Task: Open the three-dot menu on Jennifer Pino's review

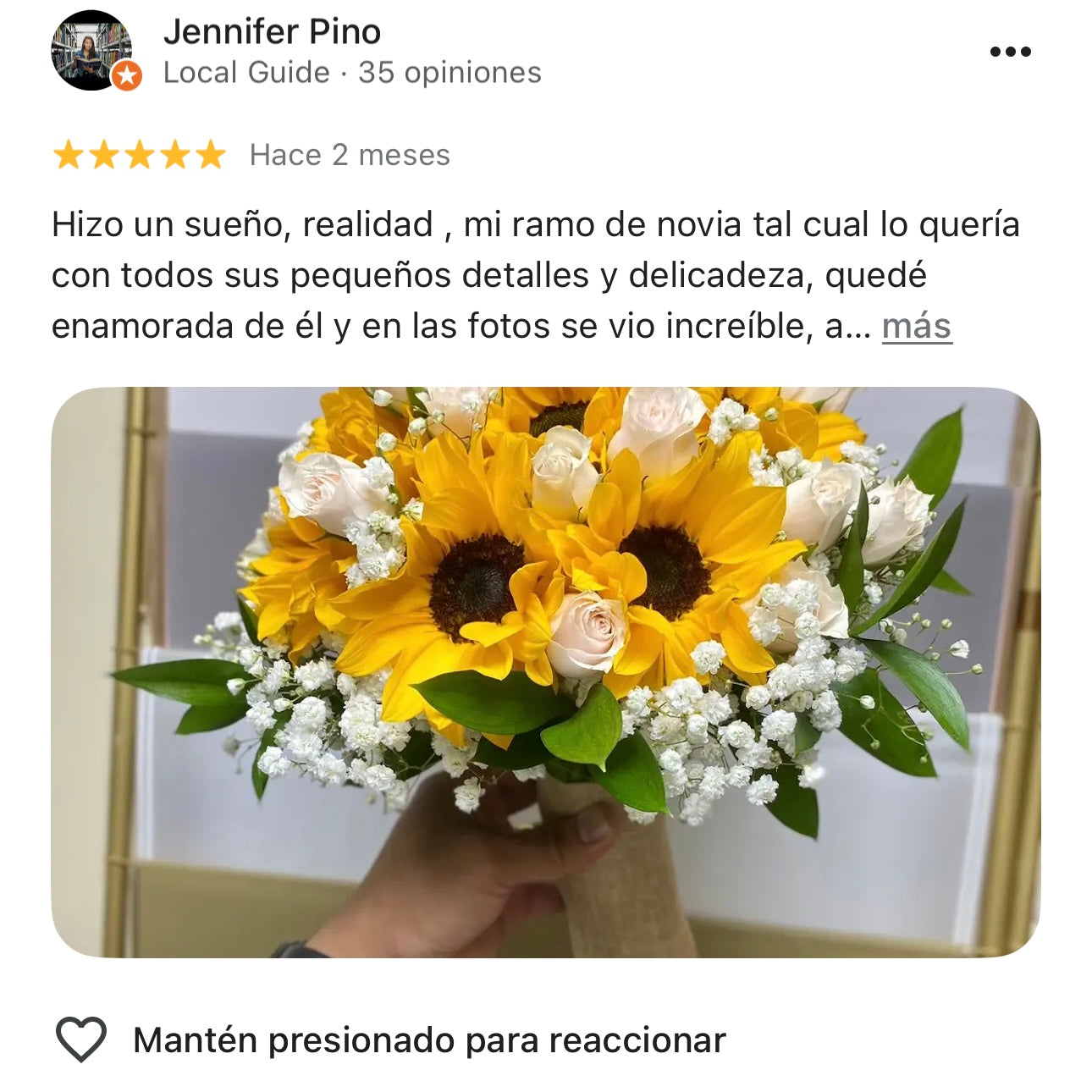Action: (1010, 52)
